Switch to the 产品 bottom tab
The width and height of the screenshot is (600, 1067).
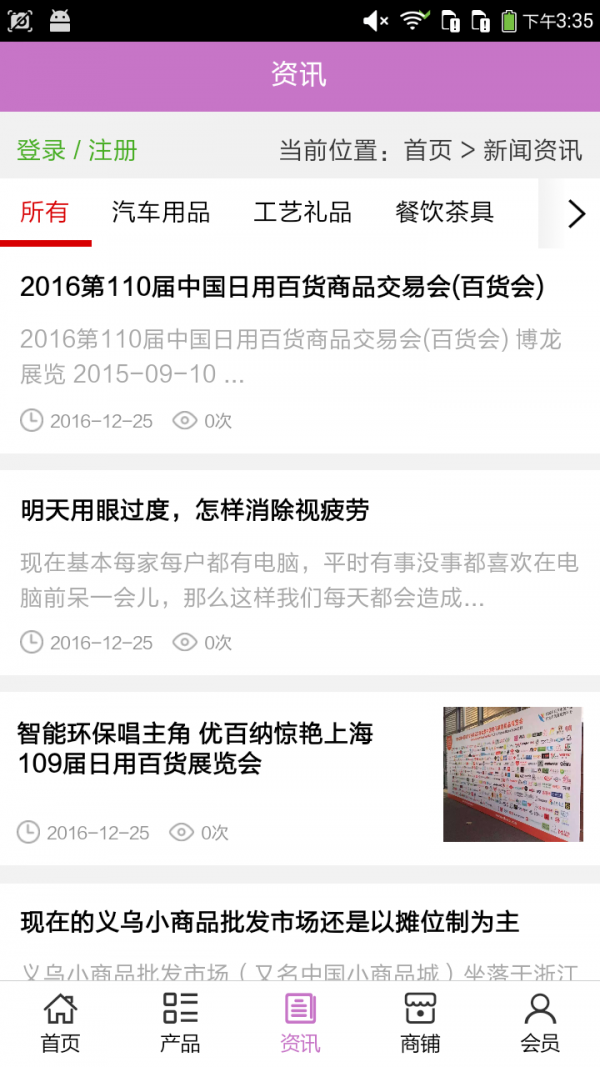tap(180, 1023)
